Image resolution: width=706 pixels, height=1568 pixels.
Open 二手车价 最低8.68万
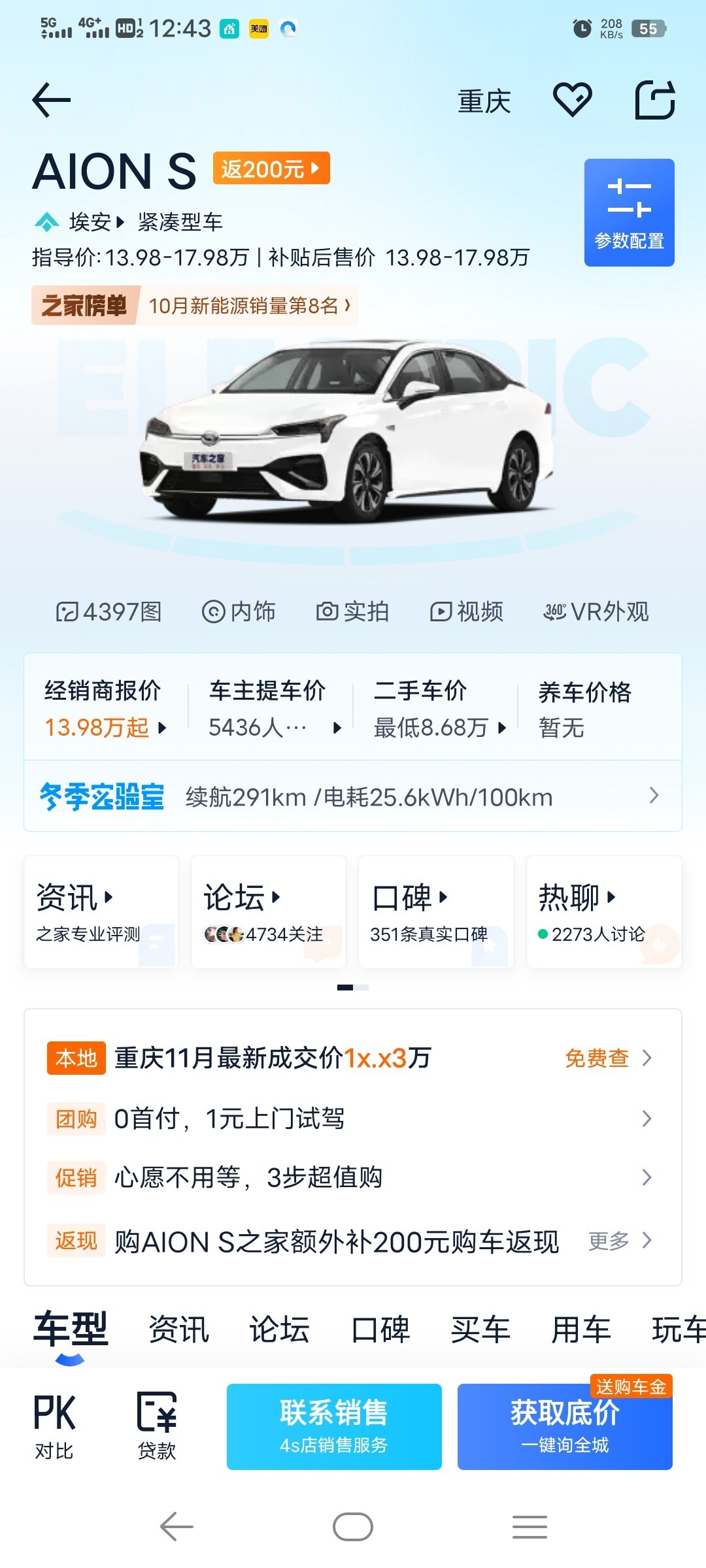coord(438,709)
